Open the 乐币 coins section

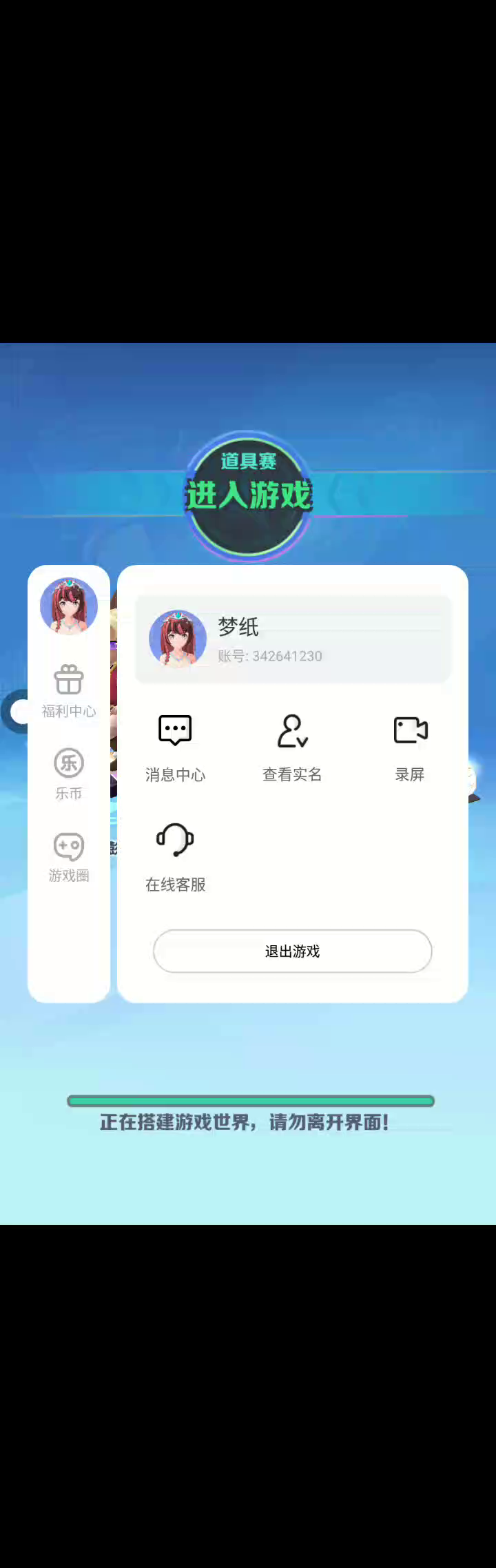[x=69, y=773]
